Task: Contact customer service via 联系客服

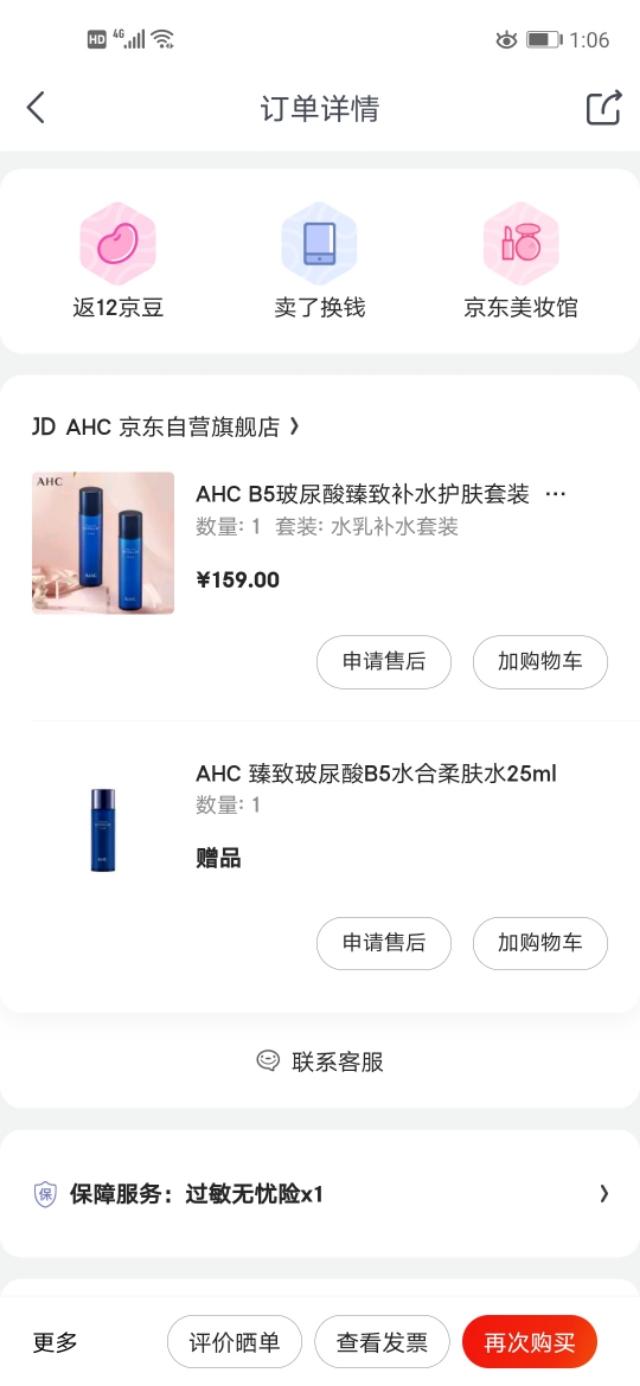Action: tap(320, 1061)
